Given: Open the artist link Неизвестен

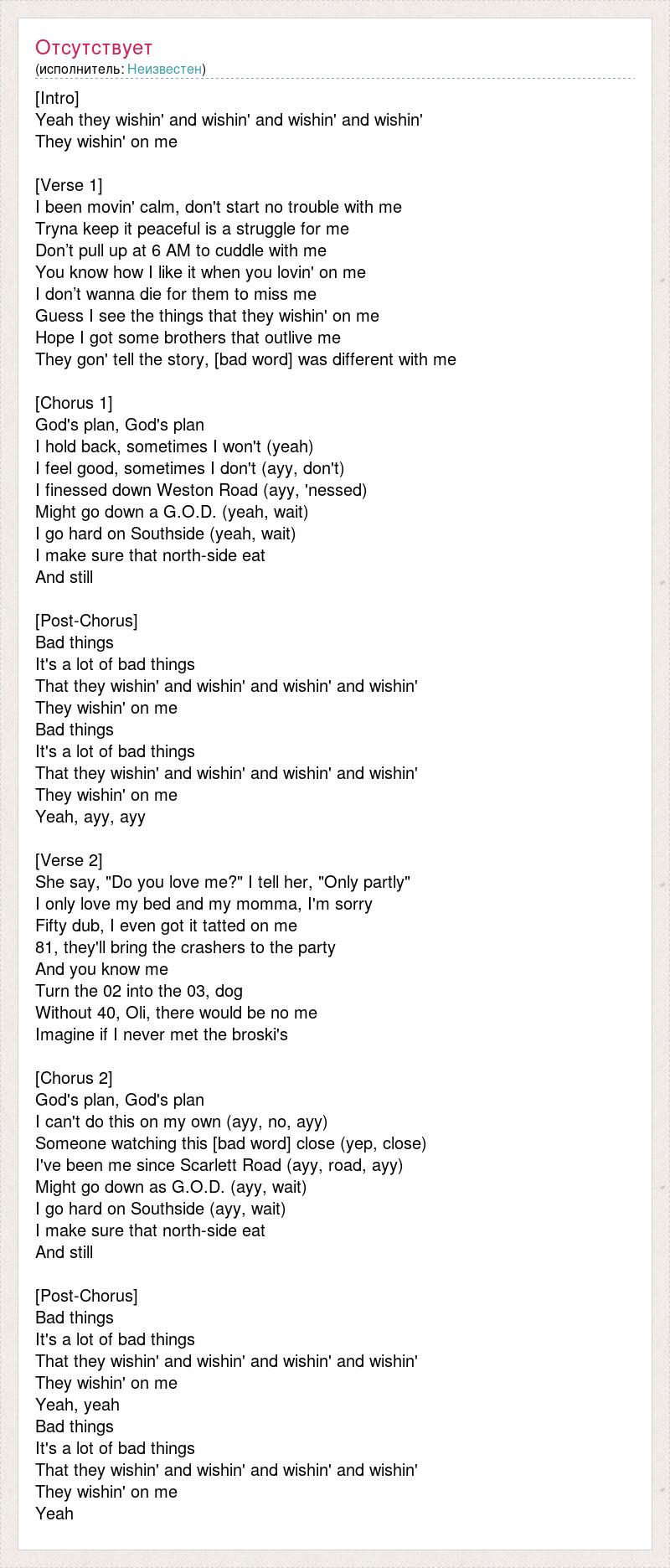Looking at the screenshot, I should click(x=165, y=69).
